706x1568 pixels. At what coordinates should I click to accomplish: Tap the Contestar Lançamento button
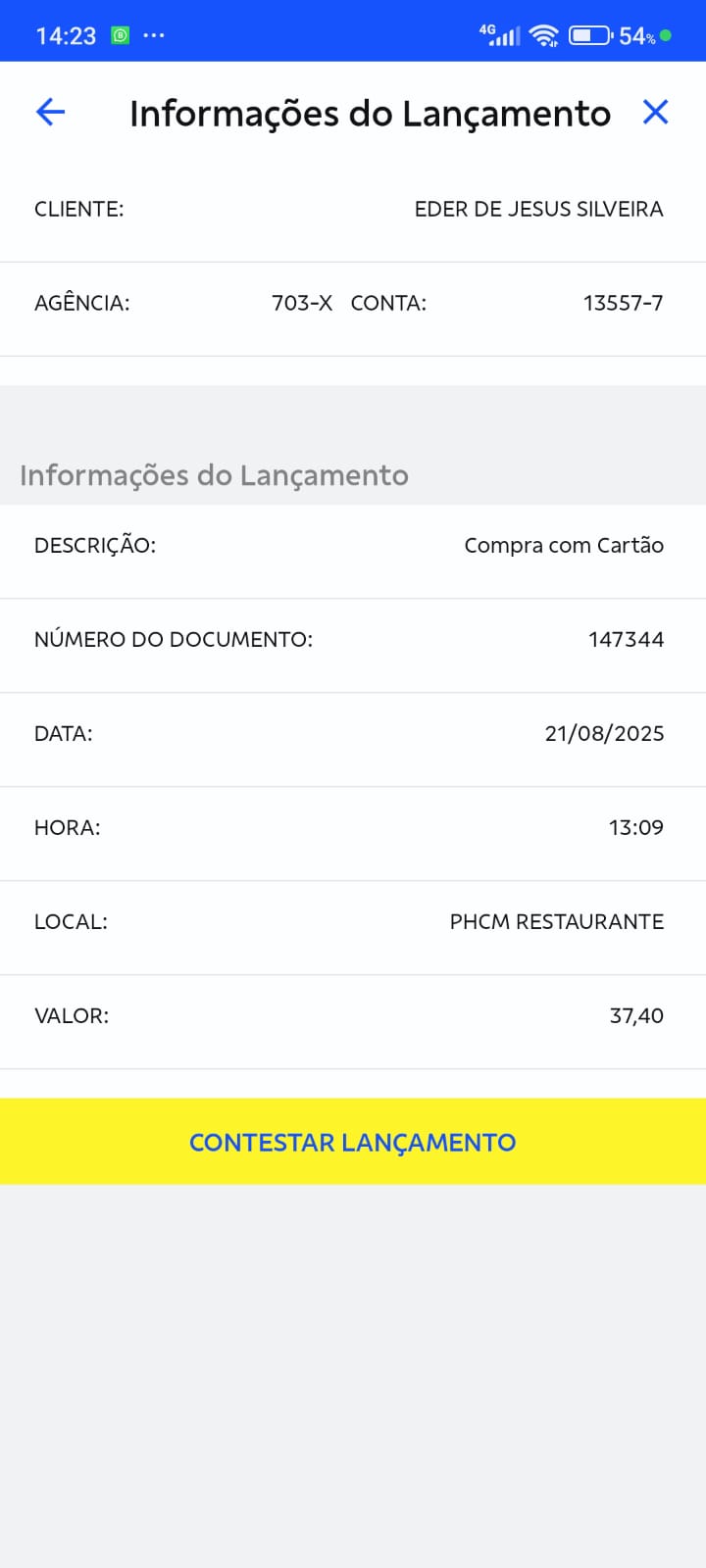pyautogui.click(x=353, y=1142)
